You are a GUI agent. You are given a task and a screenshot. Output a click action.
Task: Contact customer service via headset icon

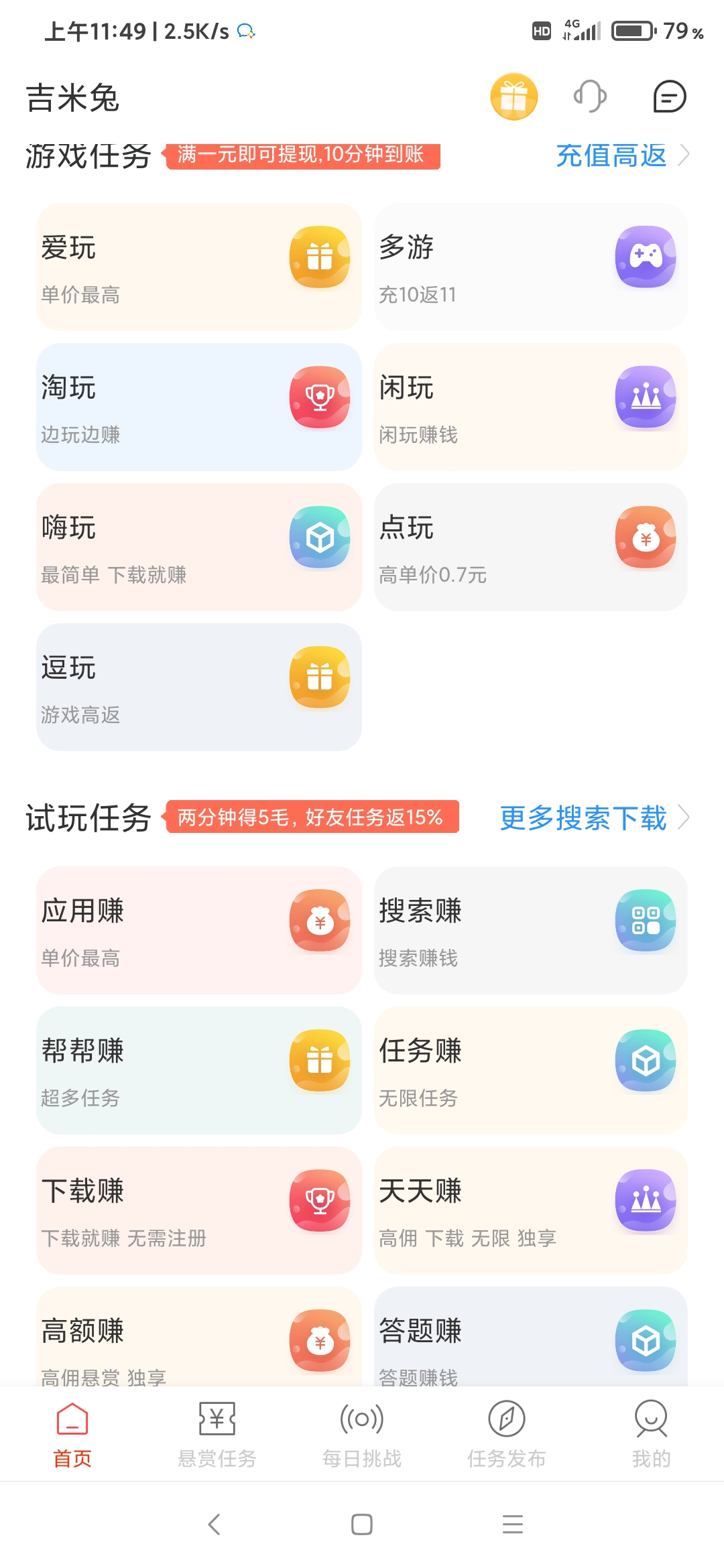590,96
